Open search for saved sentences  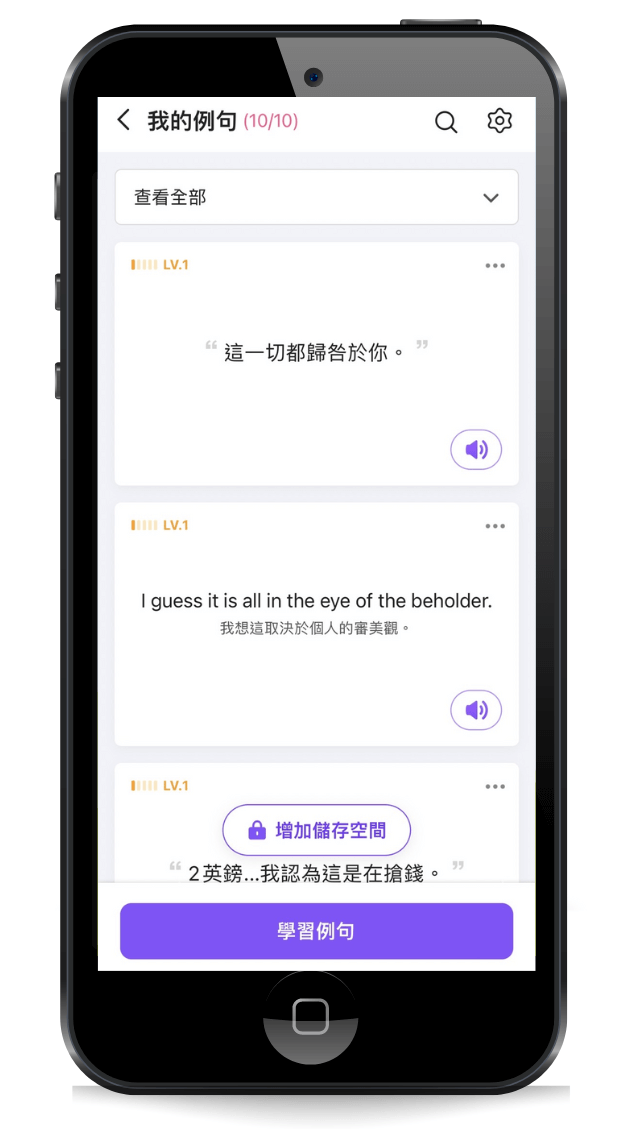click(x=446, y=122)
